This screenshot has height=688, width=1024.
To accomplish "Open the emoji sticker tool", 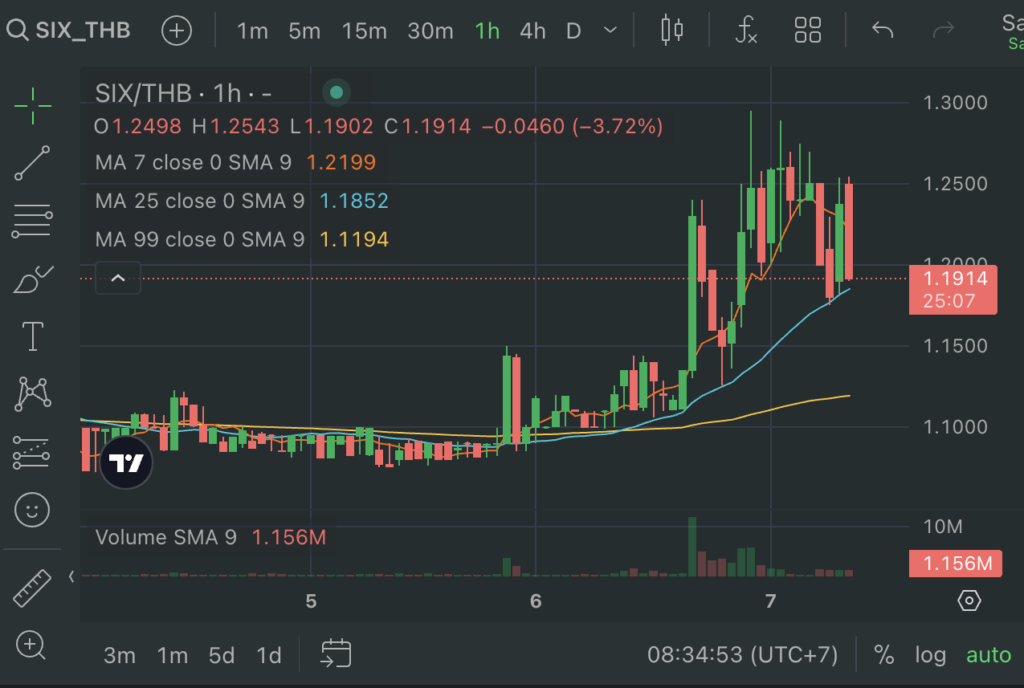I will (x=33, y=511).
